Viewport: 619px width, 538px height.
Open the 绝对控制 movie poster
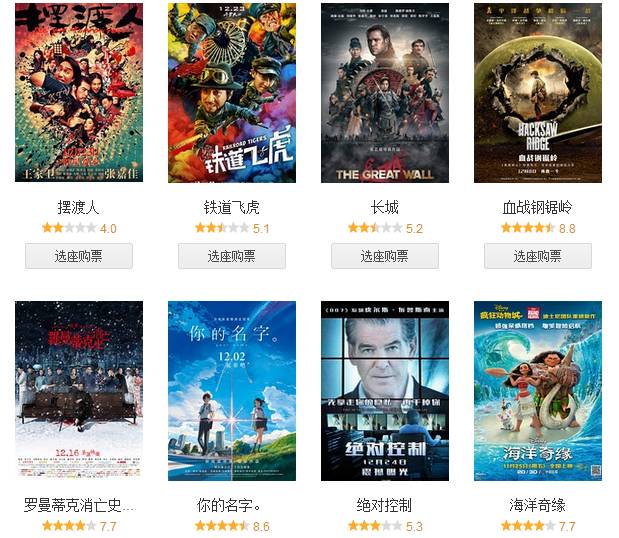click(x=385, y=391)
